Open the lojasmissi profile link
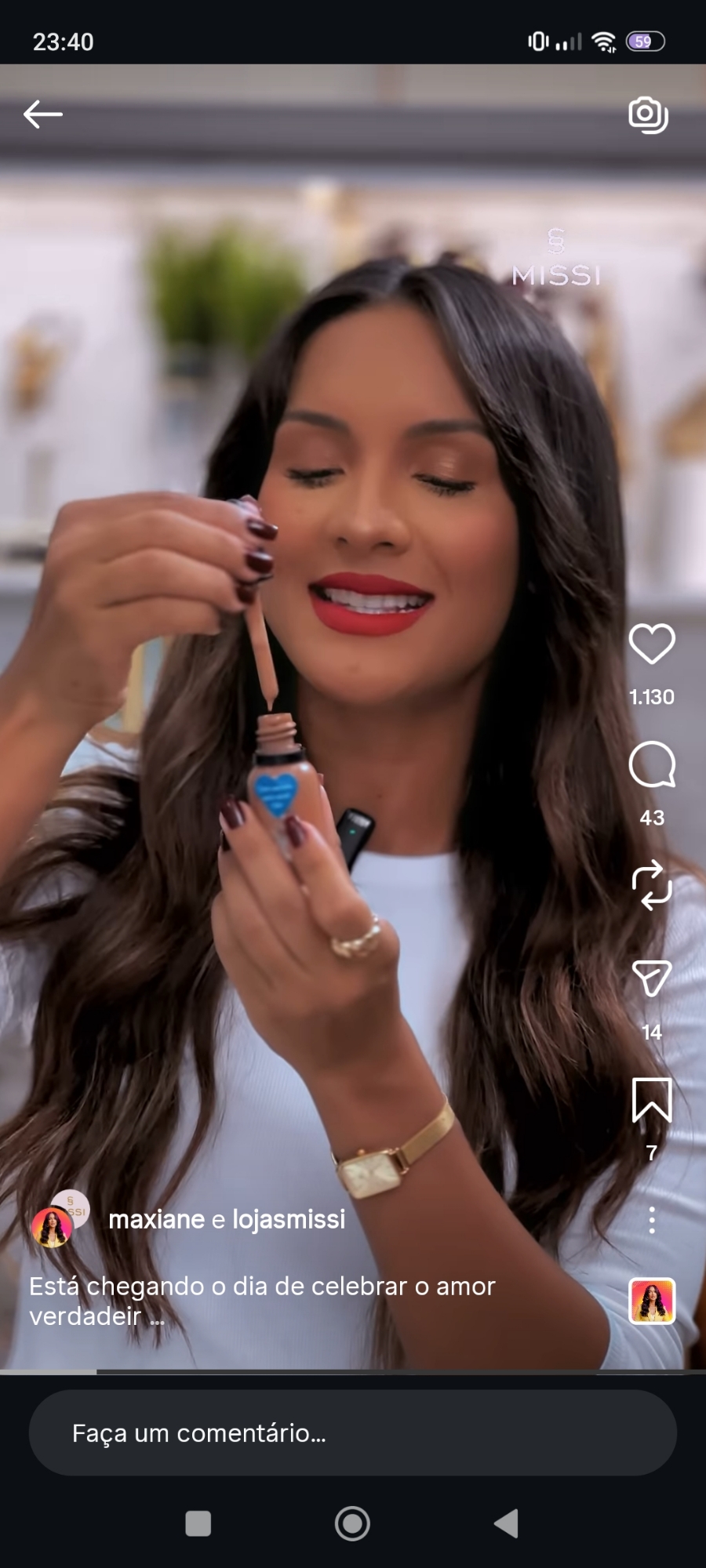 coord(289,1219)
